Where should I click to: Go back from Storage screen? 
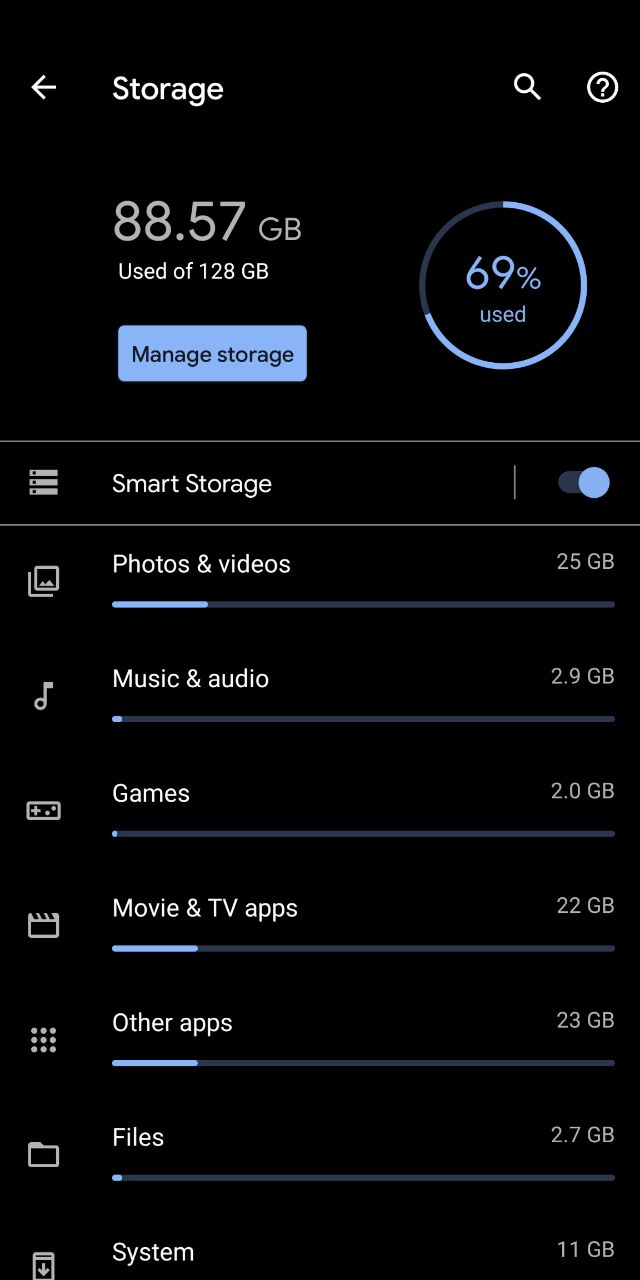tap(43, 88)
